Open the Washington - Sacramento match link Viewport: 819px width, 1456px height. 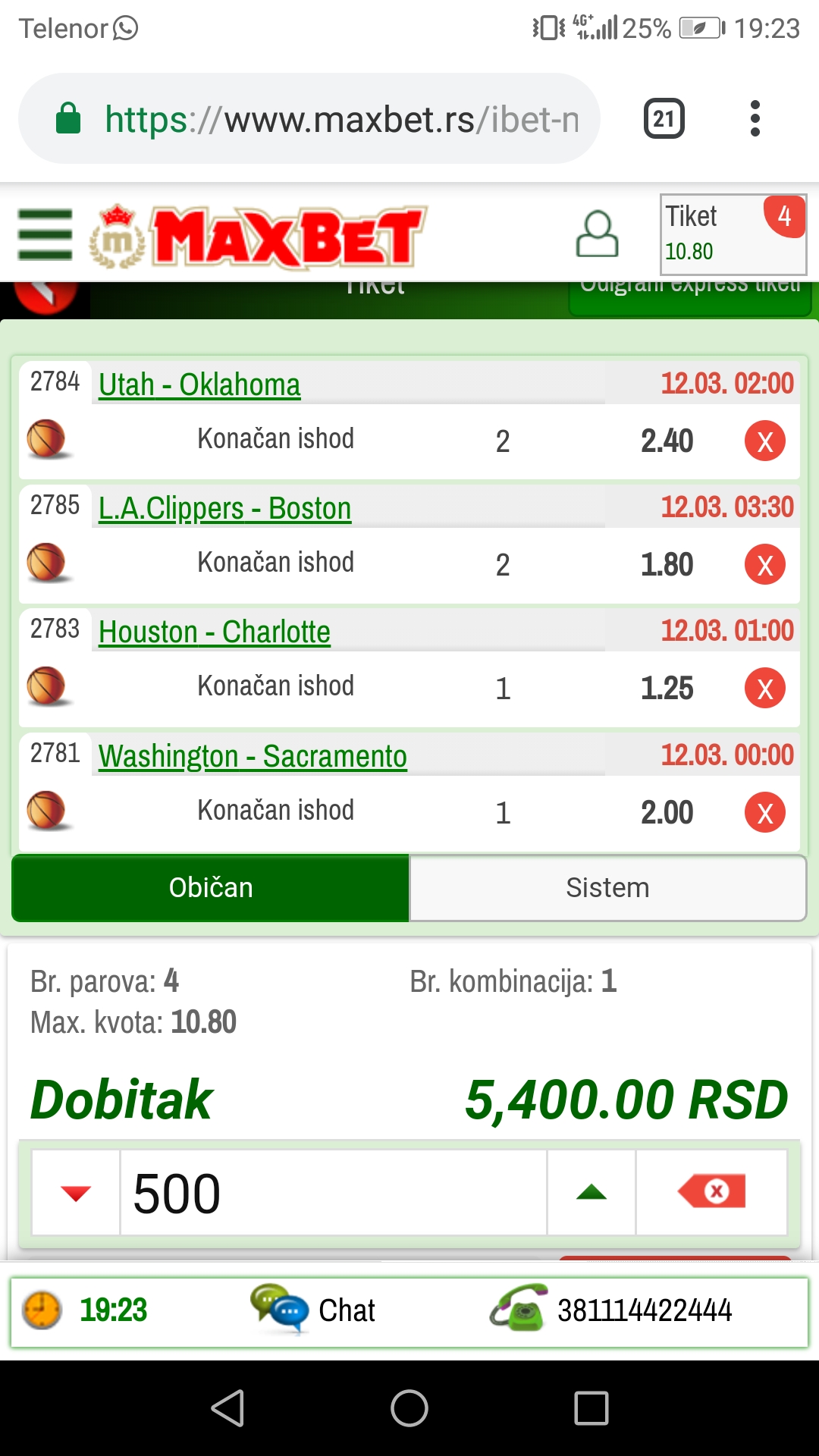click(x=253, y=756)
